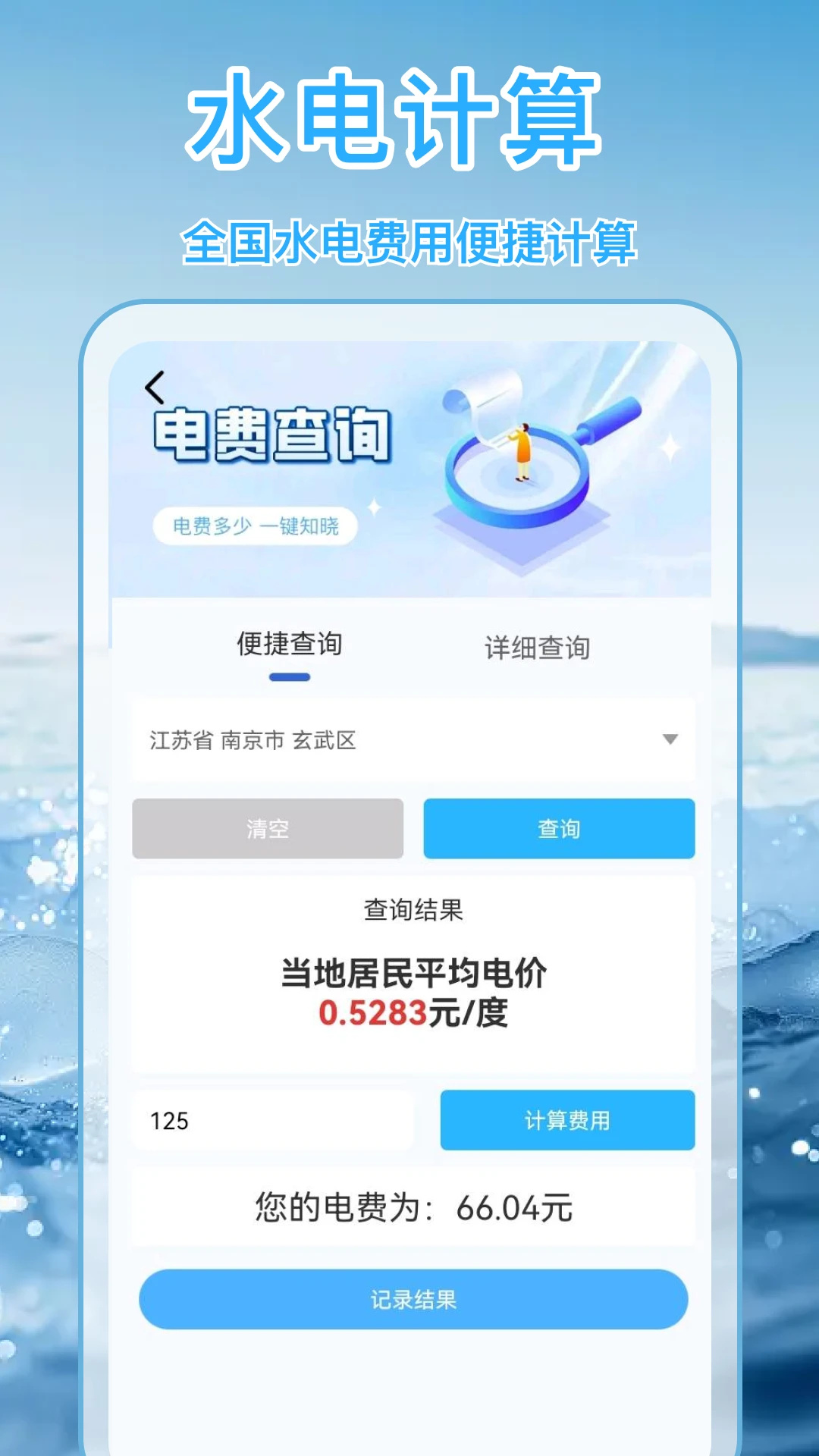The height and width of the screenshot is (1456, 819).
Task: Expand the gray dropdown arrow next to the region
Action: (670, 739)
